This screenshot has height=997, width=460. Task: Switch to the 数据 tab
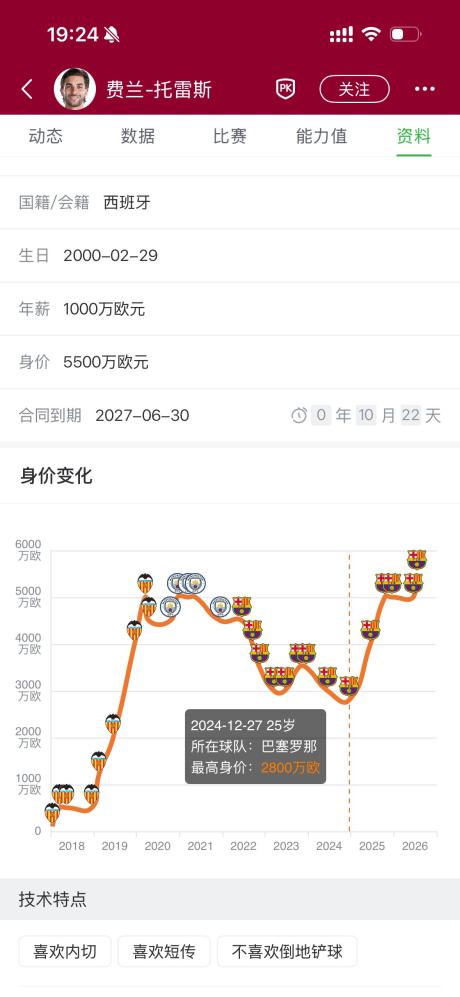click(x=138, y=136)
